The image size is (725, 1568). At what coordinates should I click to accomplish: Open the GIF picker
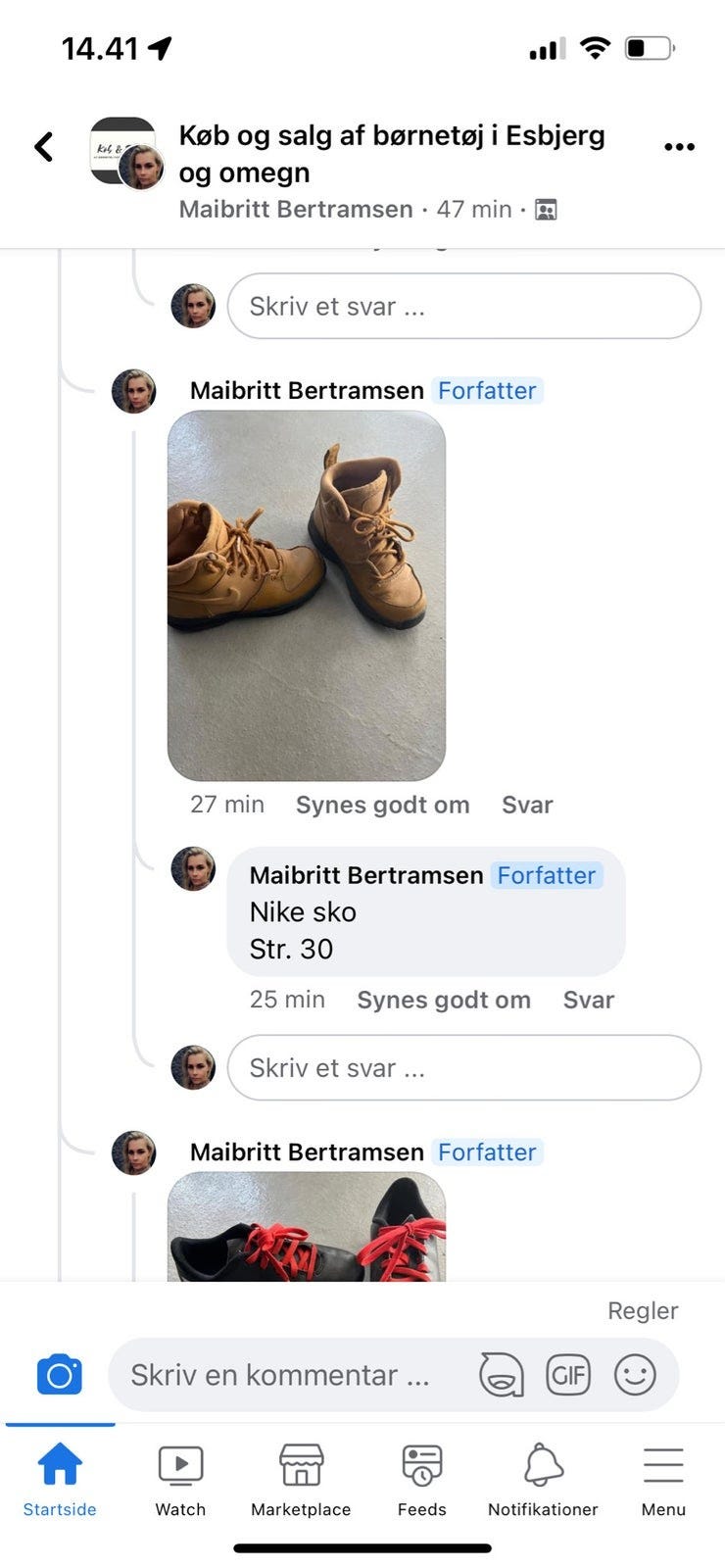pos(568,1374)
